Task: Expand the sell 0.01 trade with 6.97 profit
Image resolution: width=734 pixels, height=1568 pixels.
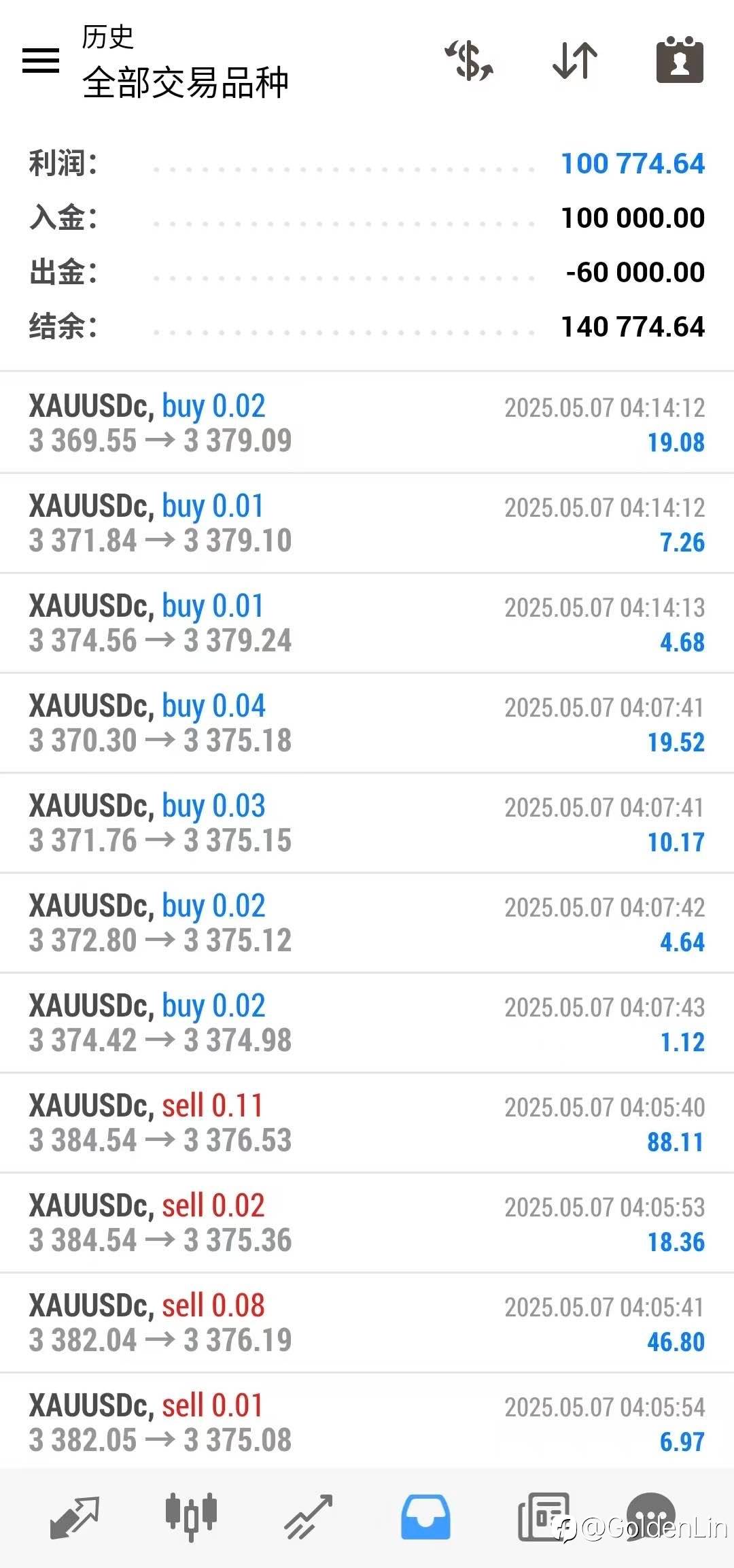Action: click(x=367, y=1421)
